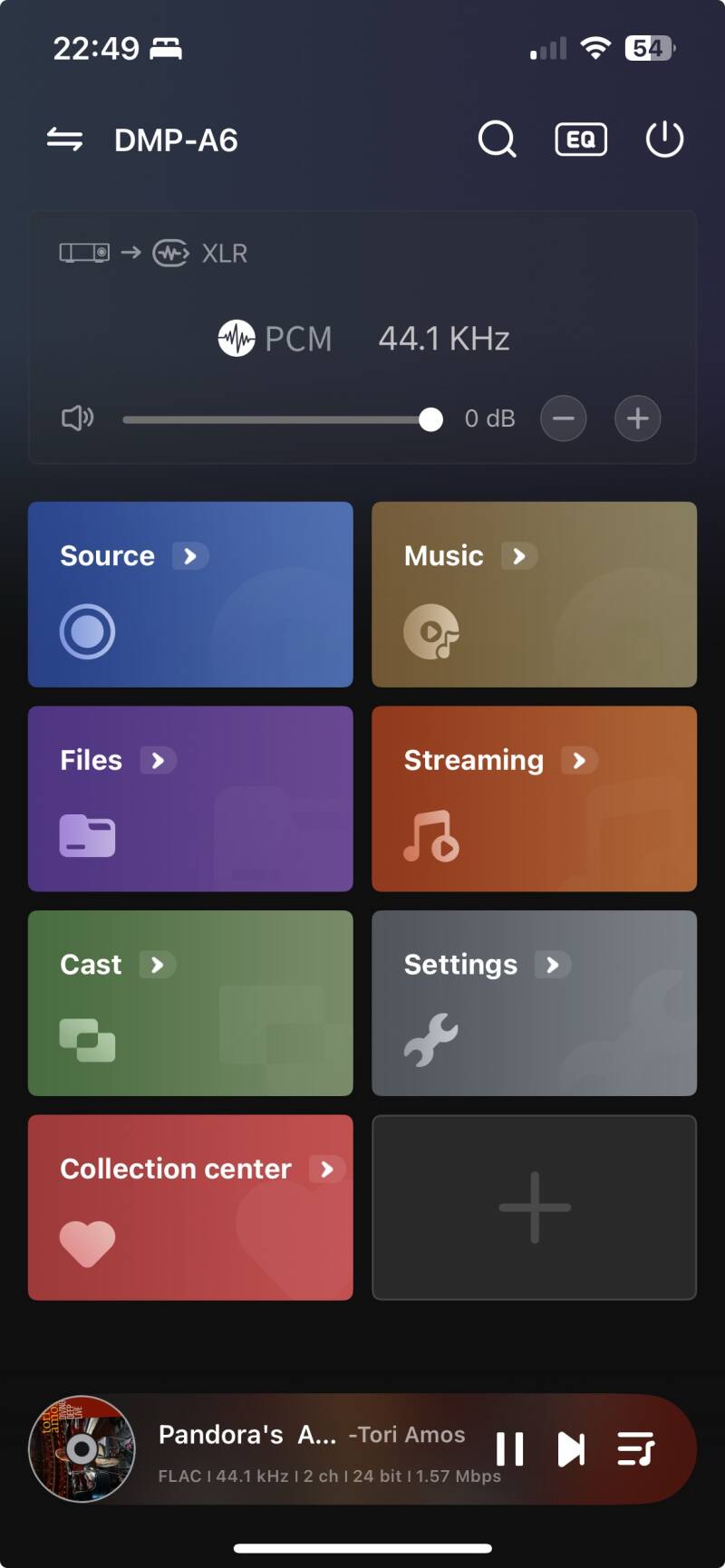Image resolution: width=725 pixels, height=1568 pixels.
Task: Add a new shortcut tile
Action: point(534,1207)
